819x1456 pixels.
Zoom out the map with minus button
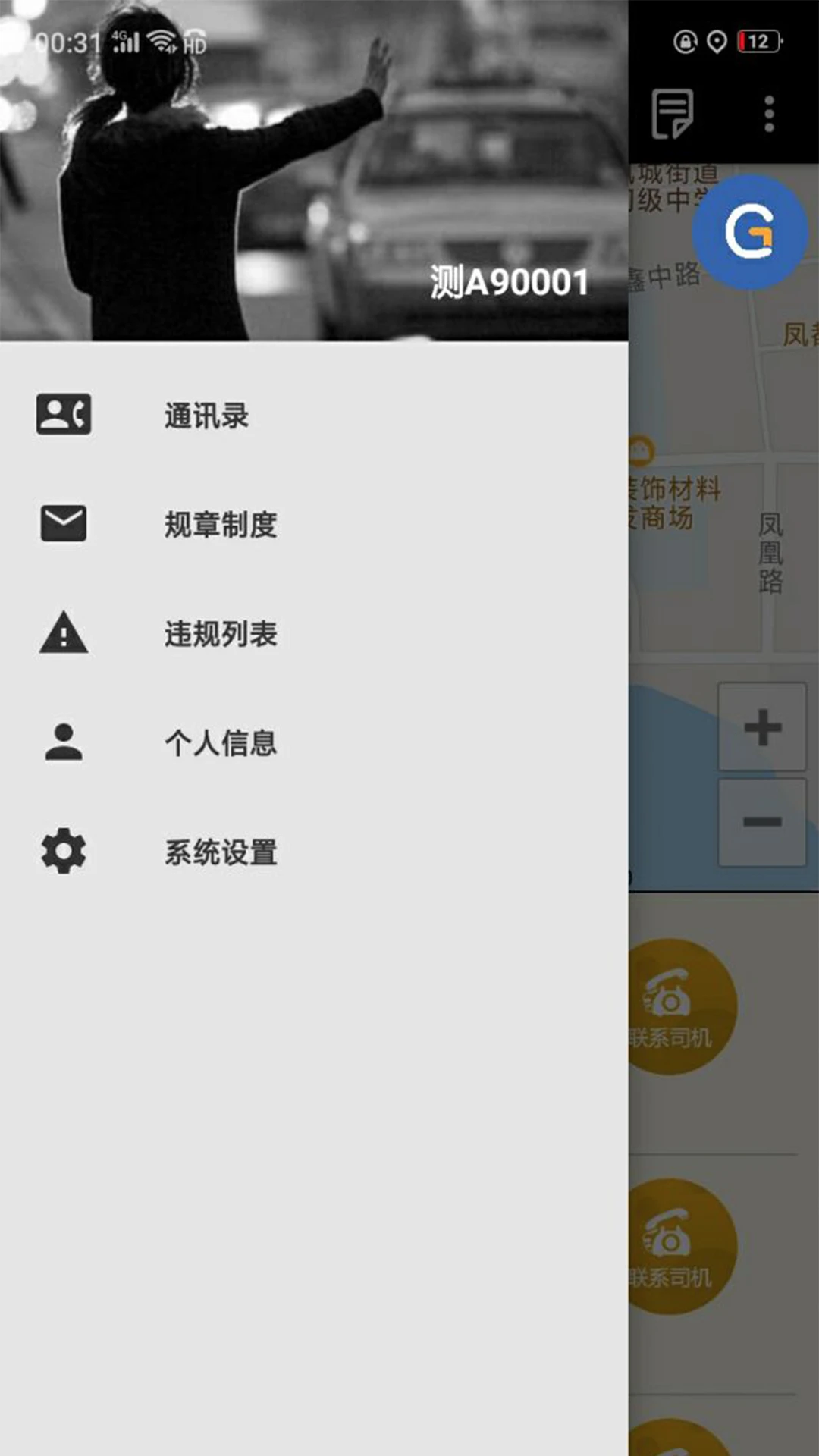tap(762, 822)
